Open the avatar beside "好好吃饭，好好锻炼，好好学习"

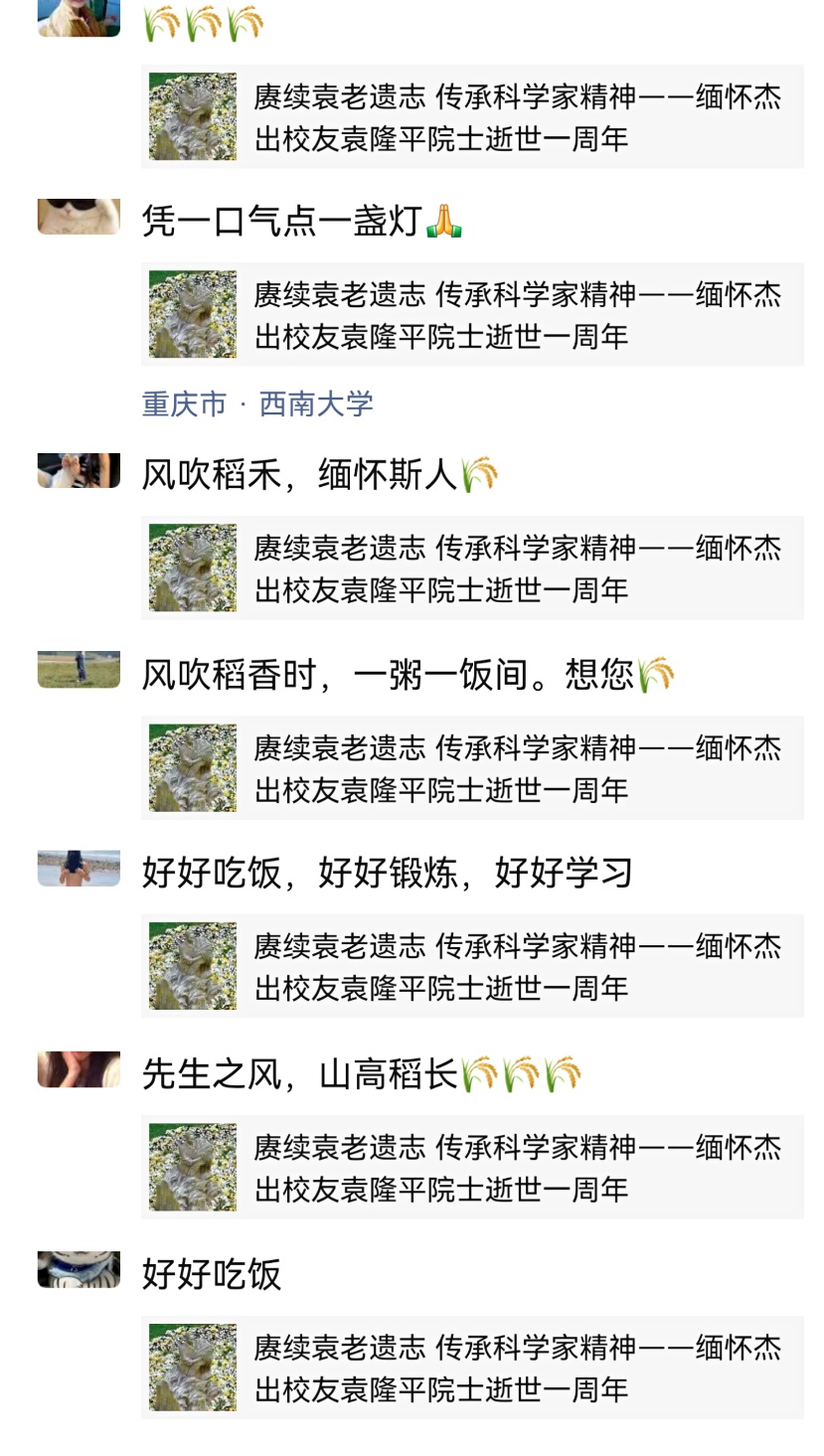click(79, 869)
